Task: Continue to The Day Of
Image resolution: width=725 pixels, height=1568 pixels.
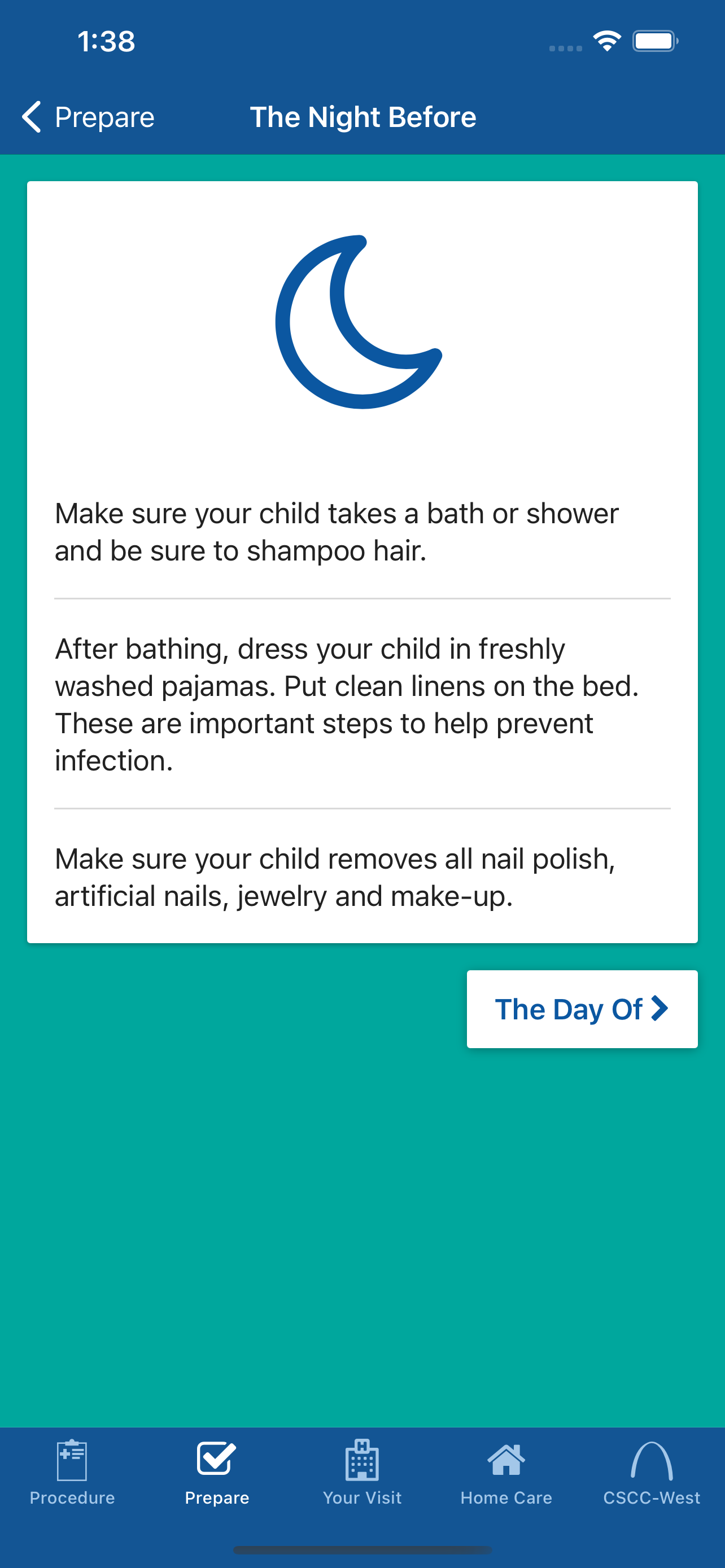Action: point(582,1009)
